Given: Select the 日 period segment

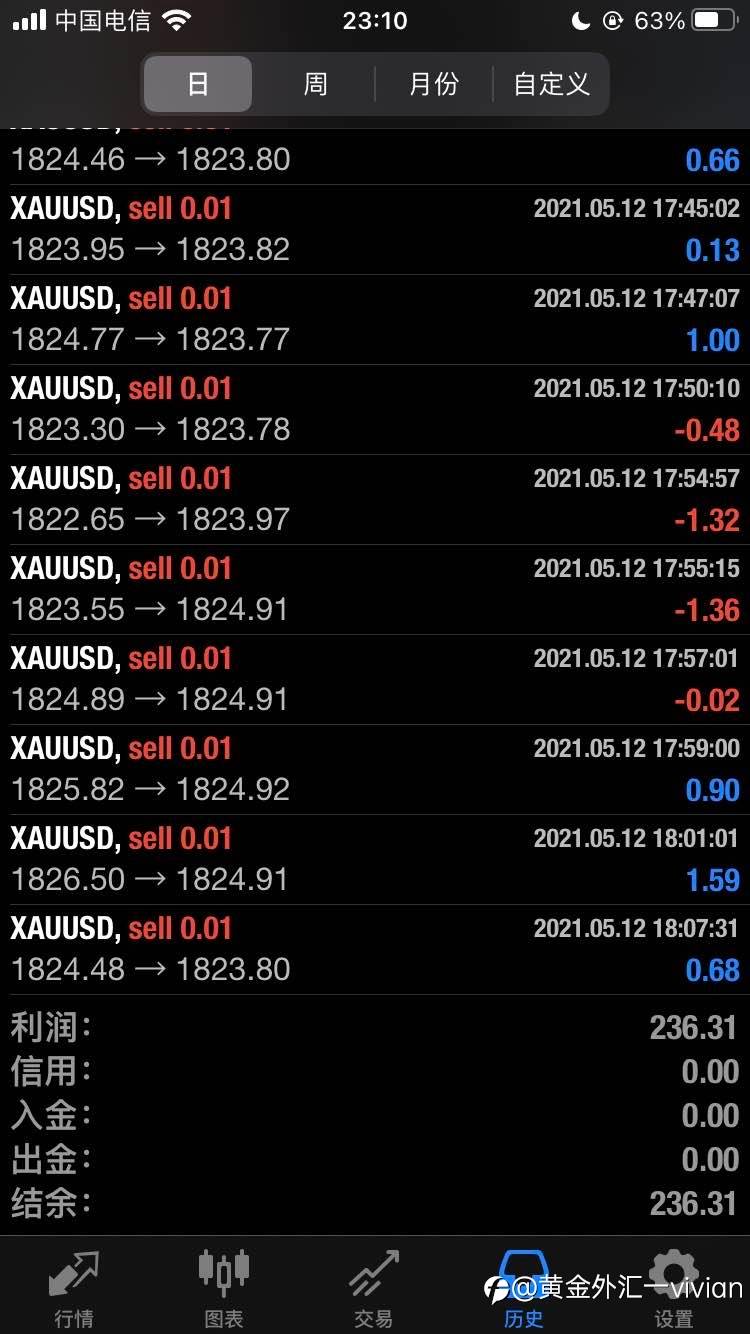Looking at the screenshot, I should pyautogui.click(x=198, y=84).
